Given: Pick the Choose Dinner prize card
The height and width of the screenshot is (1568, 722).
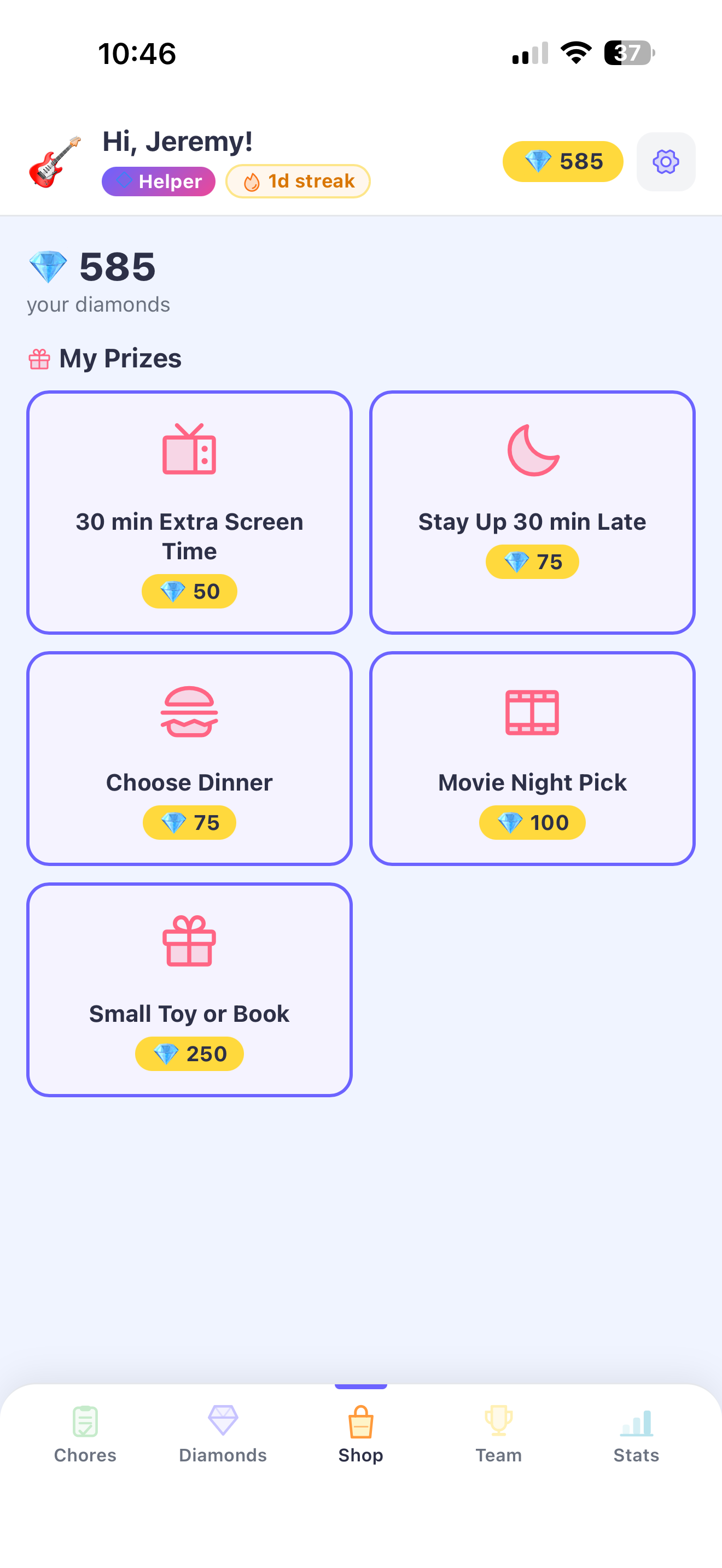Looking at the screenshot, I should 189,758.
